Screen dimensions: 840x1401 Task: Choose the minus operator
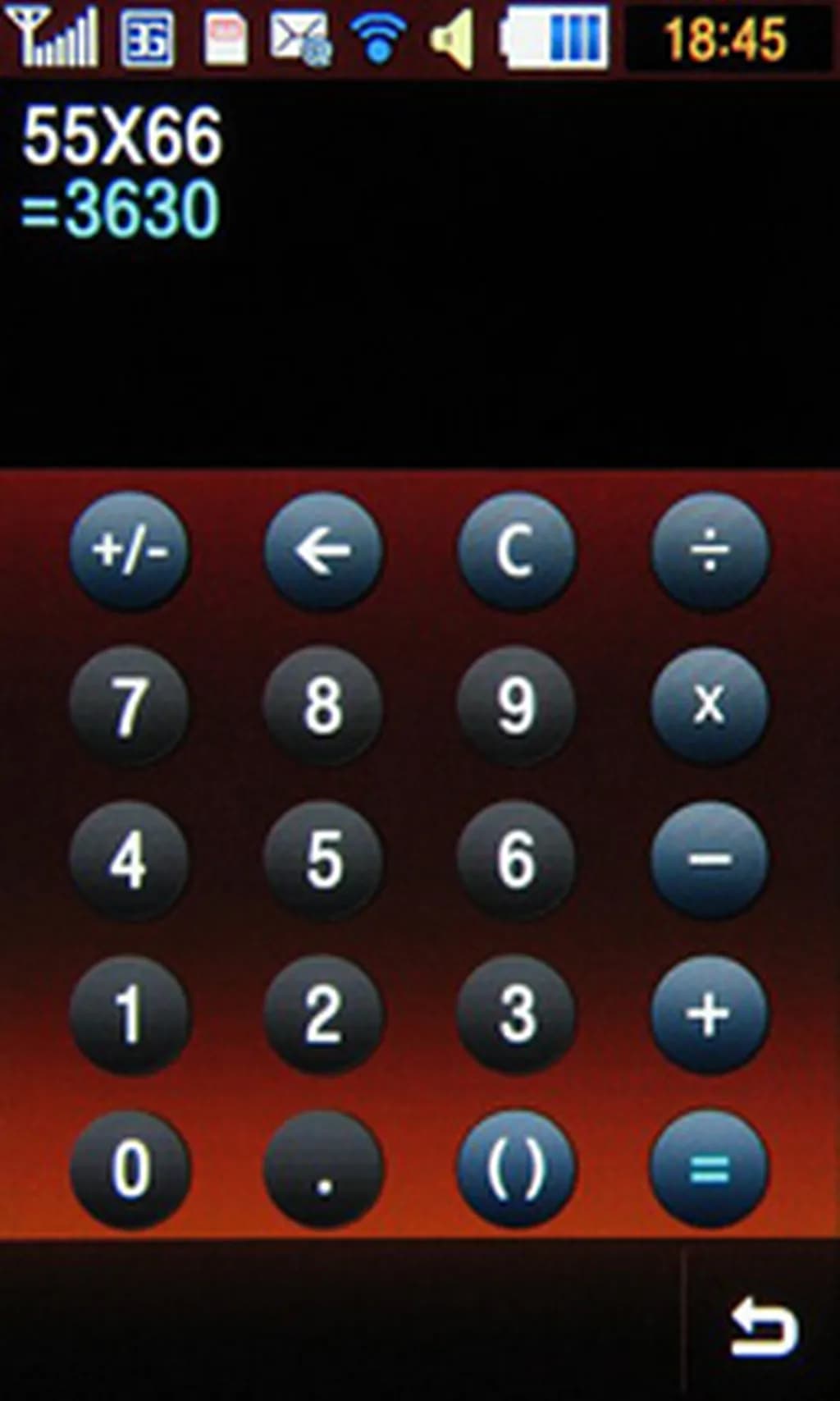tap(710, 859)
